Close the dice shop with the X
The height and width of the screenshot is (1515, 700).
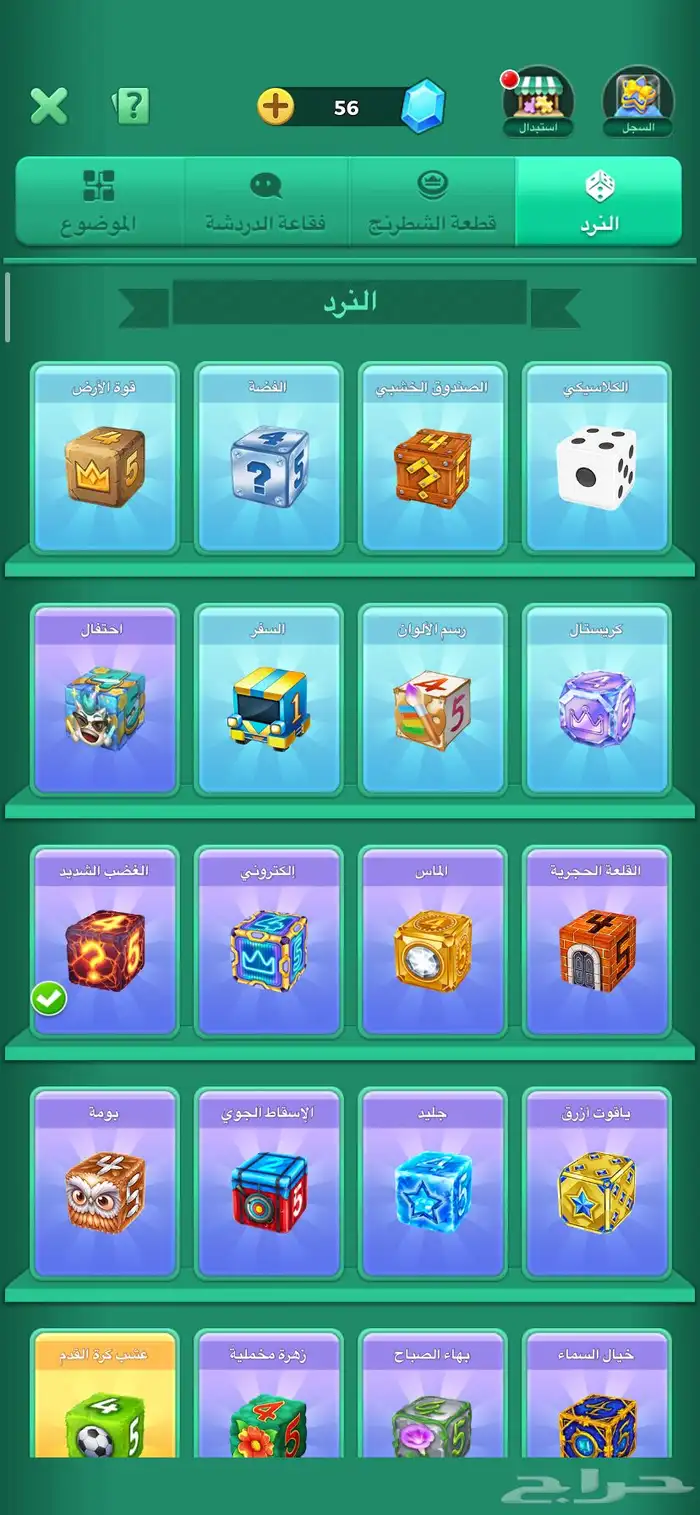point(48,105)
